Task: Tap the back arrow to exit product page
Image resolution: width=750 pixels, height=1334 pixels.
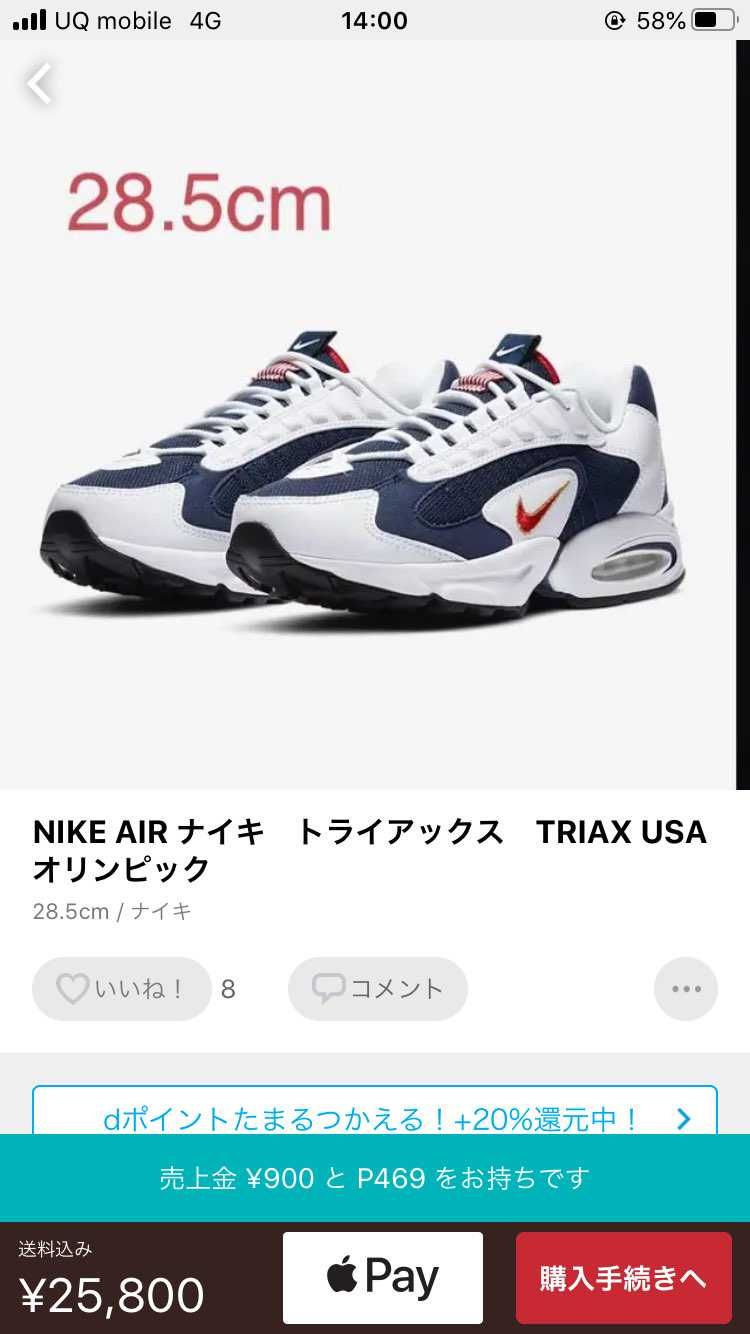Action: [x=38, y=84]
